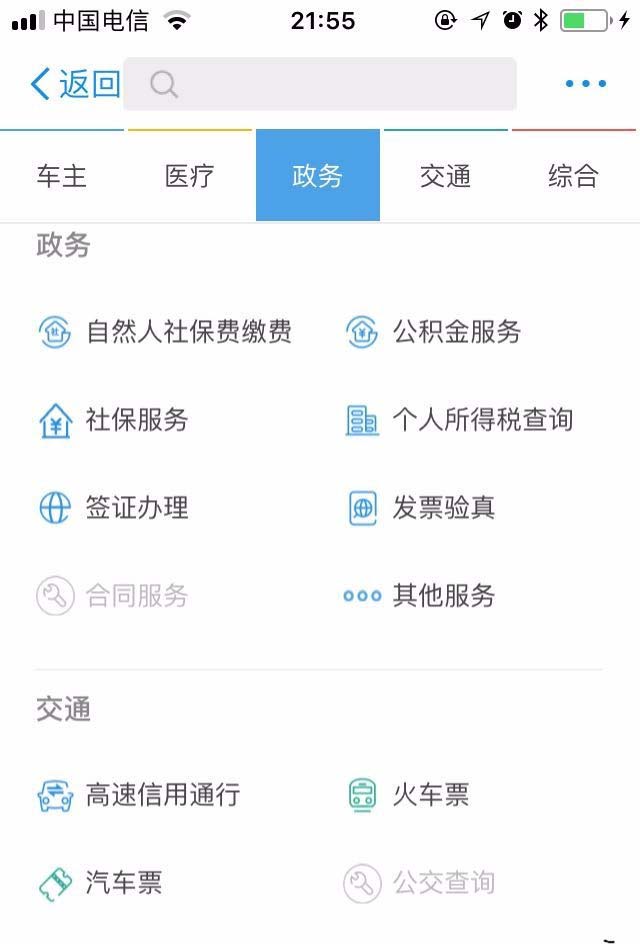Switch to the 车主 tab
The image size is (640, 944).
tap(62, 176)
